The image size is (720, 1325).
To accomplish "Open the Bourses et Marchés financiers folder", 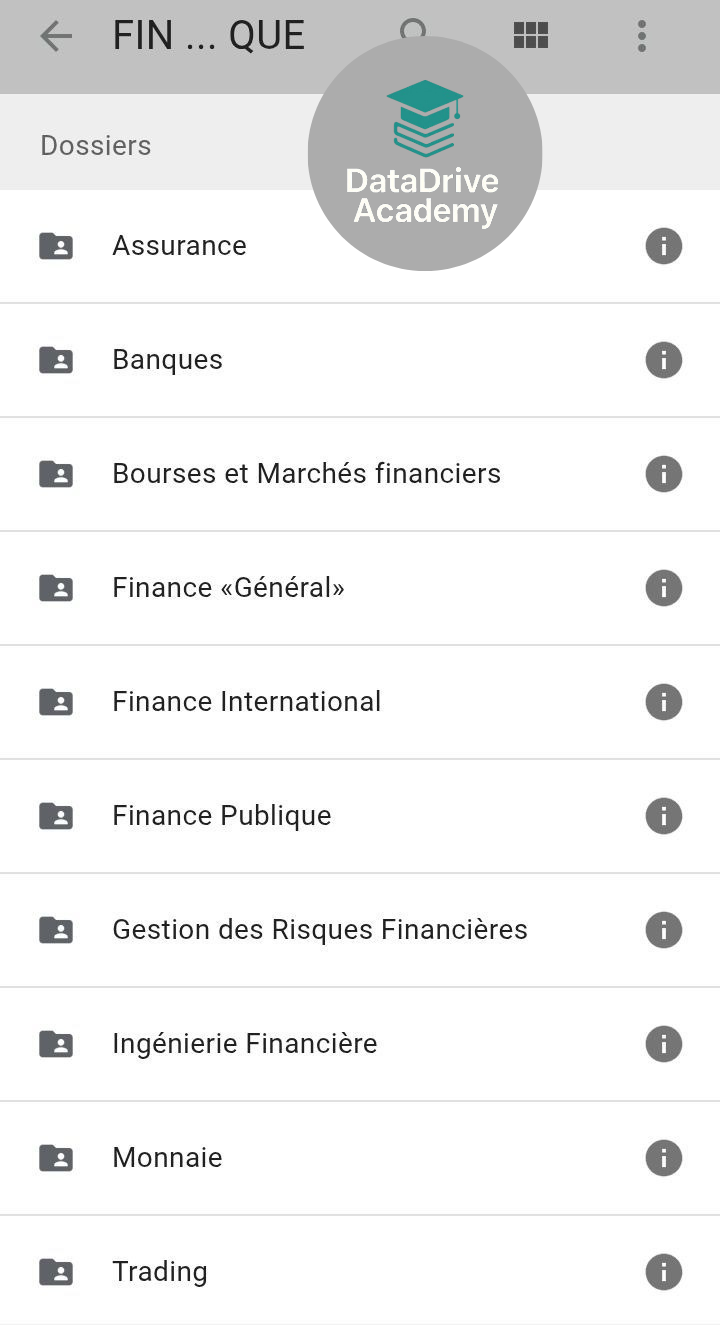I will coord(306,474).
